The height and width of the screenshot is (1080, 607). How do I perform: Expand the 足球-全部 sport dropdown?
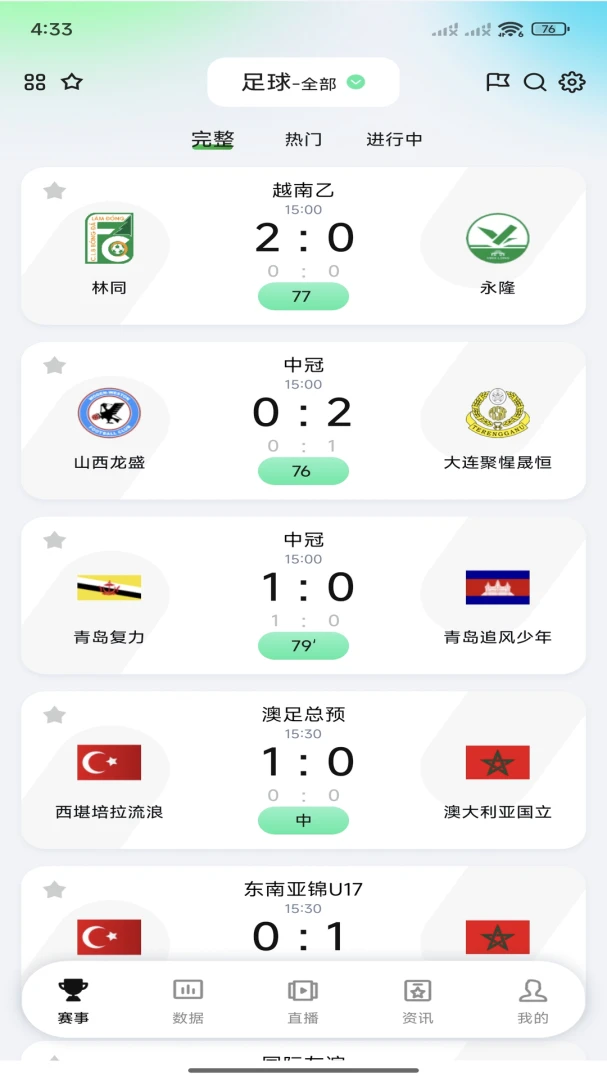pyautogui.click(x=303, y=82)
